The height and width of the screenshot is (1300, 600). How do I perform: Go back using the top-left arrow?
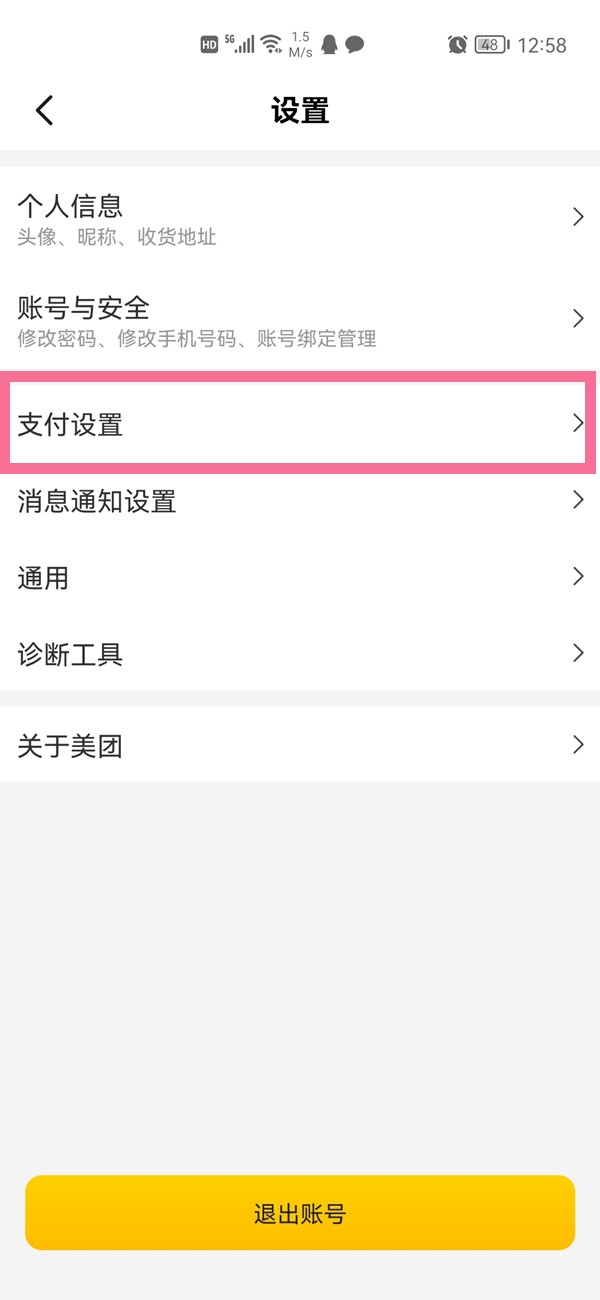click(45, 110)
